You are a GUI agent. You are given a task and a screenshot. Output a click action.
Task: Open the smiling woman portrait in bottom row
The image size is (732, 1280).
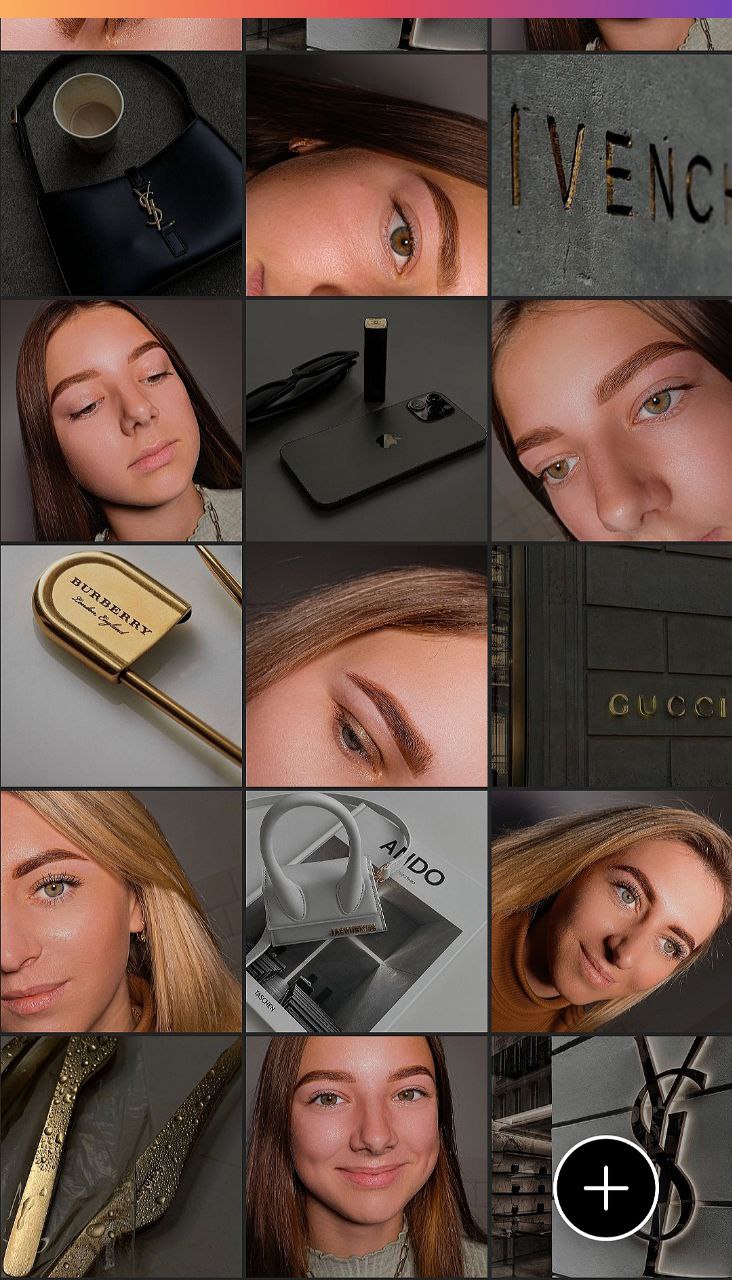click(x=367, y=1156)
